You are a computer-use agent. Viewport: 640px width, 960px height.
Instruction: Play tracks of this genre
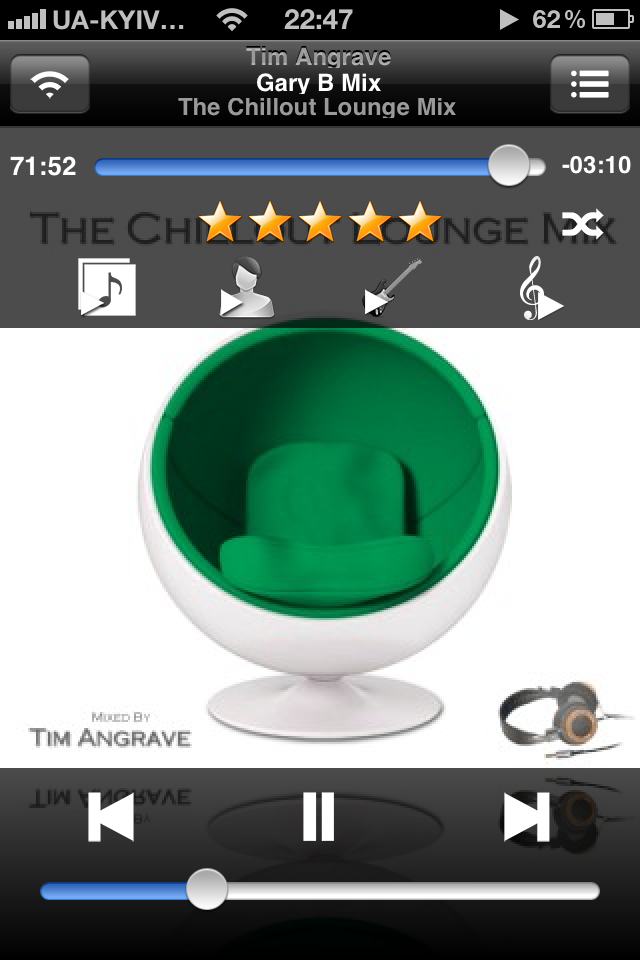392,288
